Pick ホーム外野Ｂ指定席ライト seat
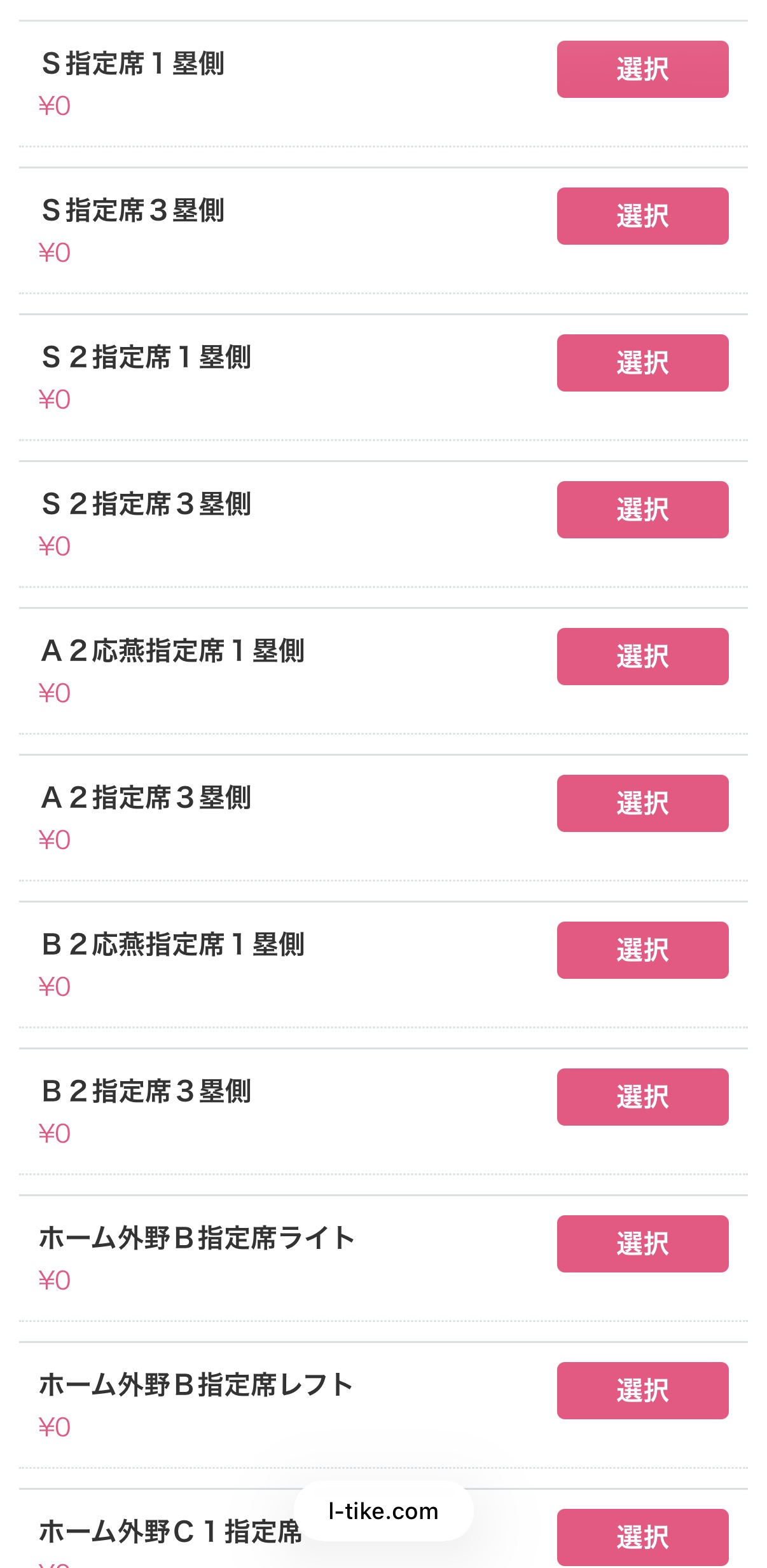767x1568 pixels. pos(642,1244)
